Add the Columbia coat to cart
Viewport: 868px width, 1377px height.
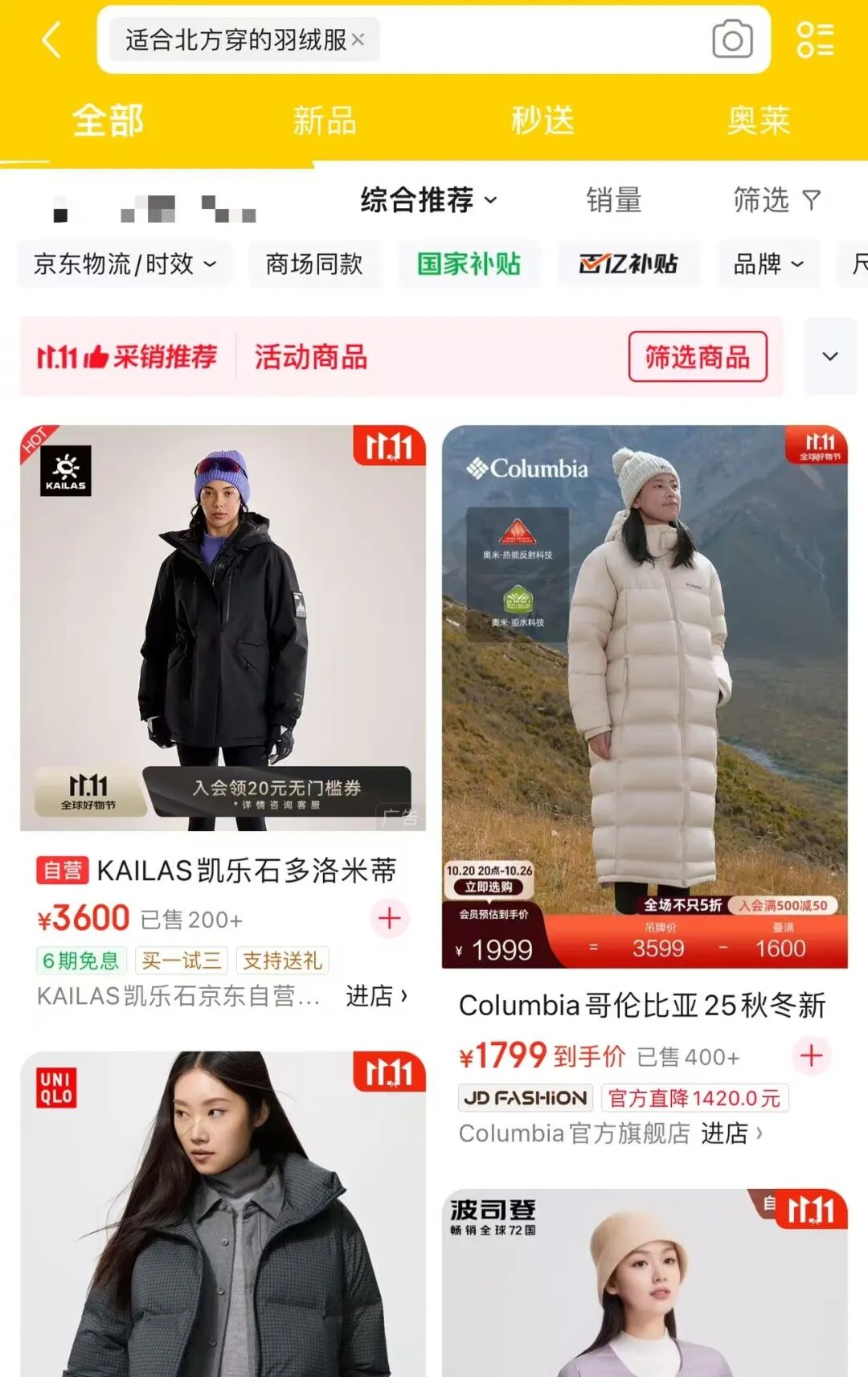812,1055
